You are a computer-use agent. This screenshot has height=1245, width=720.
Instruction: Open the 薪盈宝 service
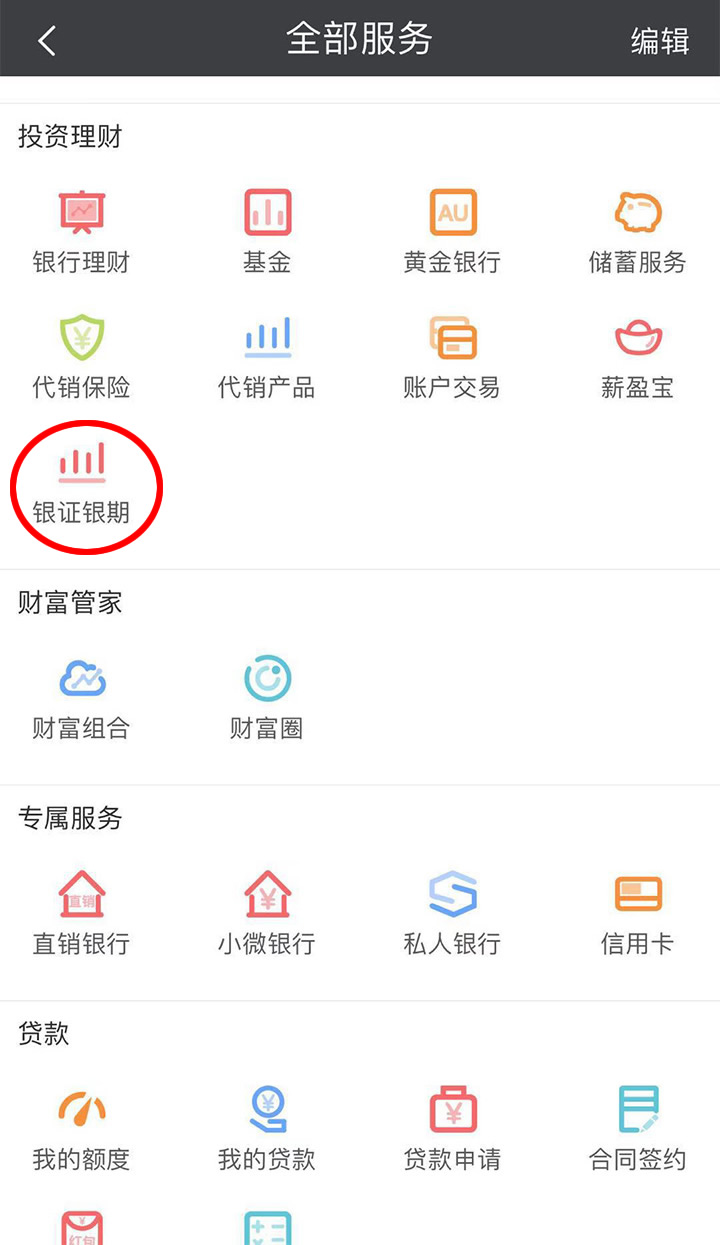pyautogui.click(x=638, y=357)
